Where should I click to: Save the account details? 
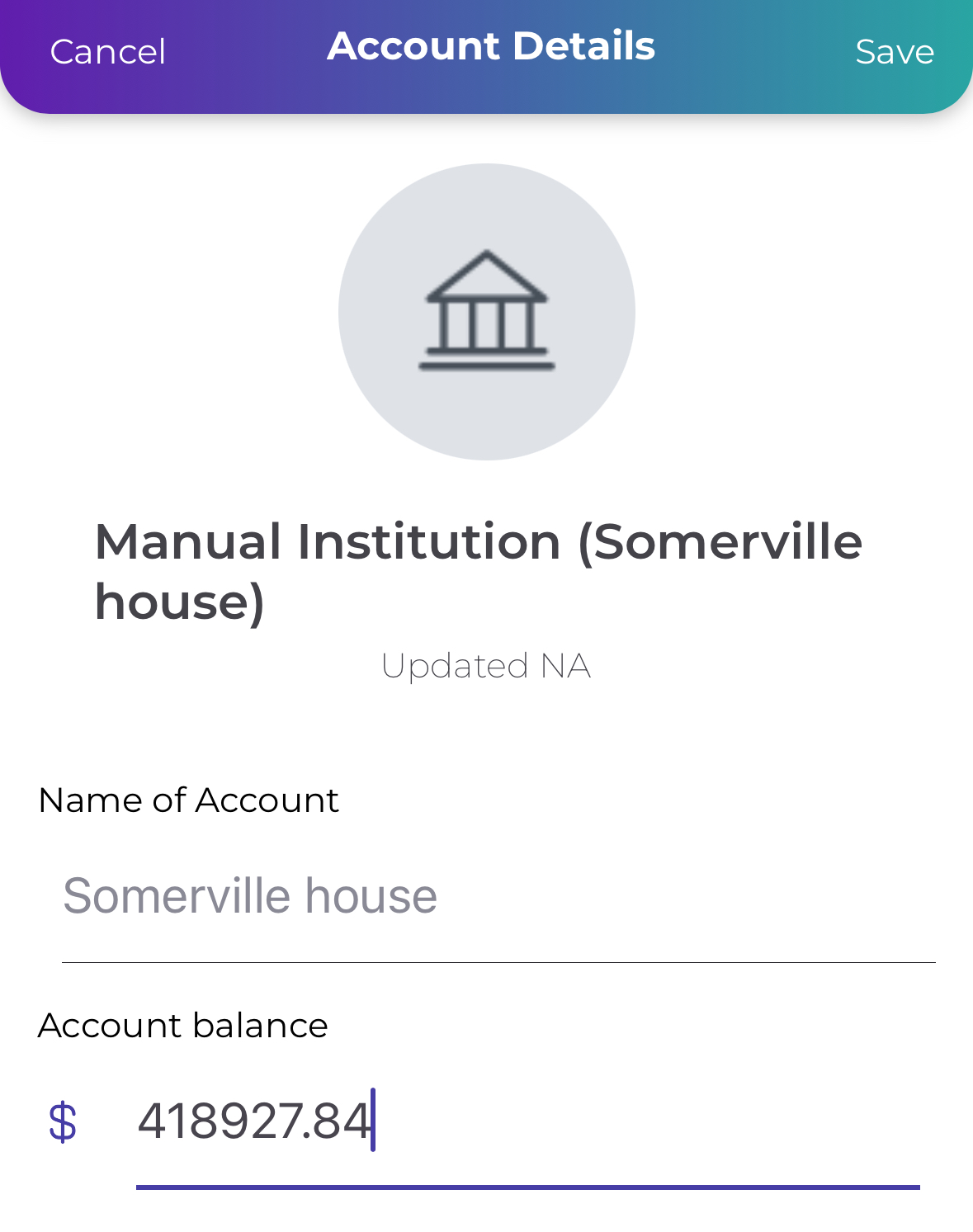[895, 52]
